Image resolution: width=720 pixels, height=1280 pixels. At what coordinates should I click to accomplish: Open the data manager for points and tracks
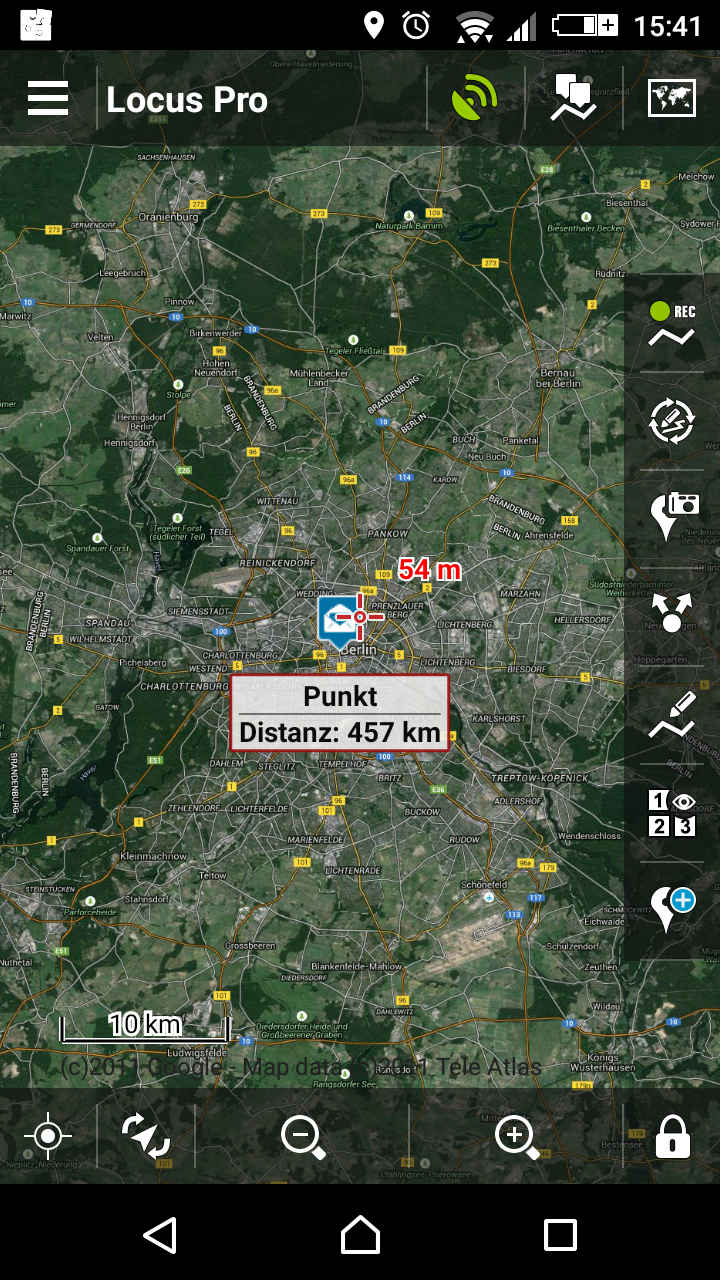[x=573, y=99]
